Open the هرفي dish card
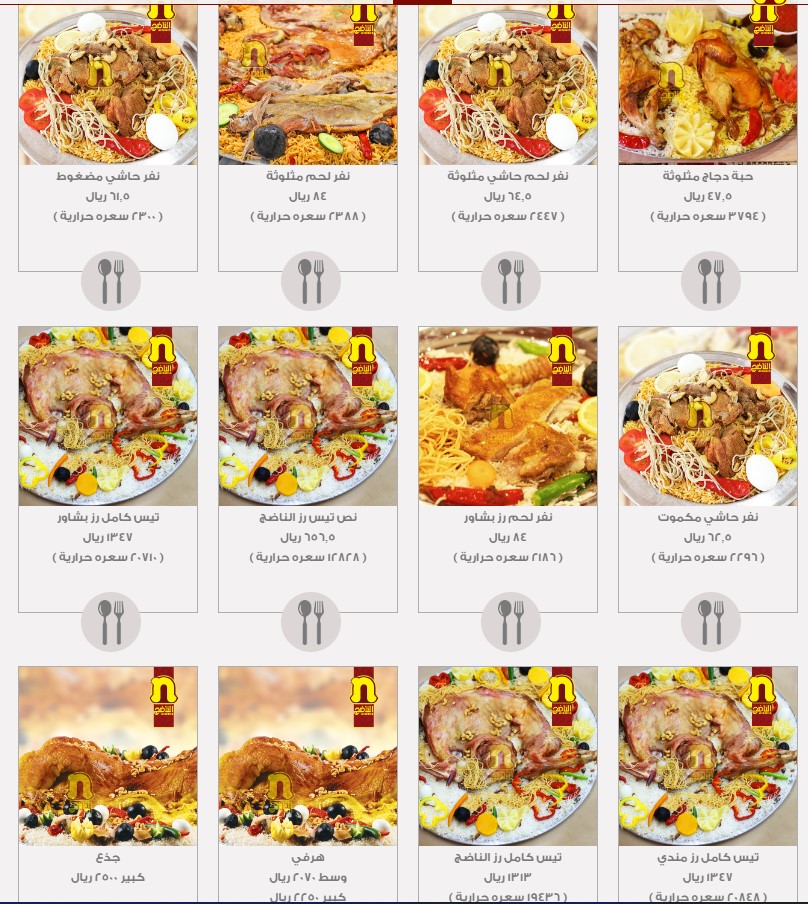The image size is (808, 904). (308, 755)
